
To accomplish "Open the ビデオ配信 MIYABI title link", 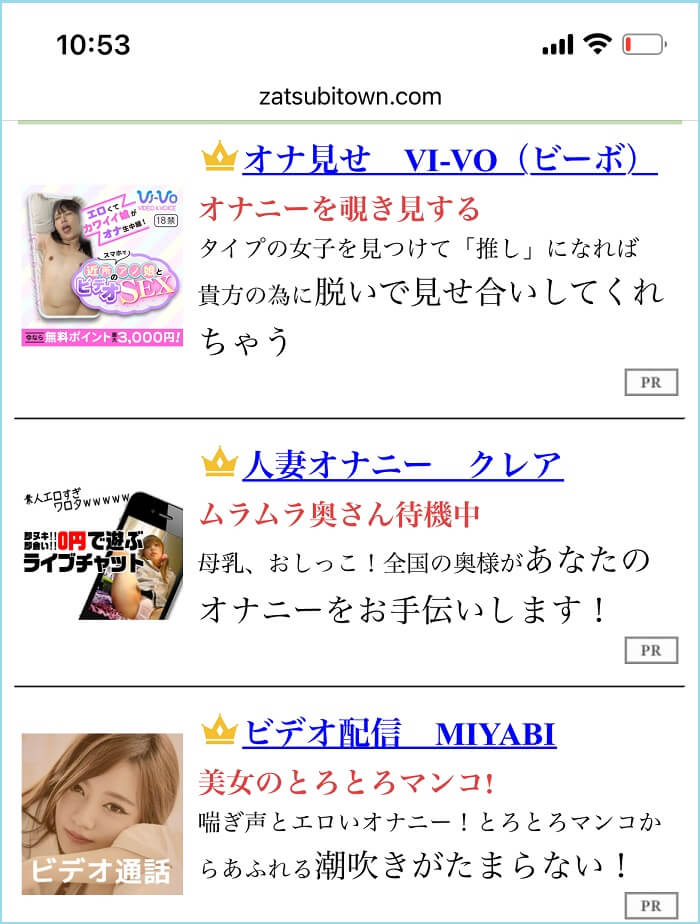I will tap(399, 734).
